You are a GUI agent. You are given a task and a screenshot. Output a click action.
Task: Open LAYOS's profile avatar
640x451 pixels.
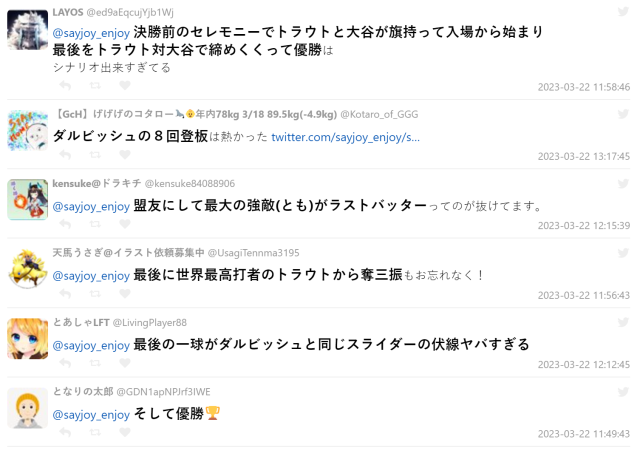pos(27,27)
